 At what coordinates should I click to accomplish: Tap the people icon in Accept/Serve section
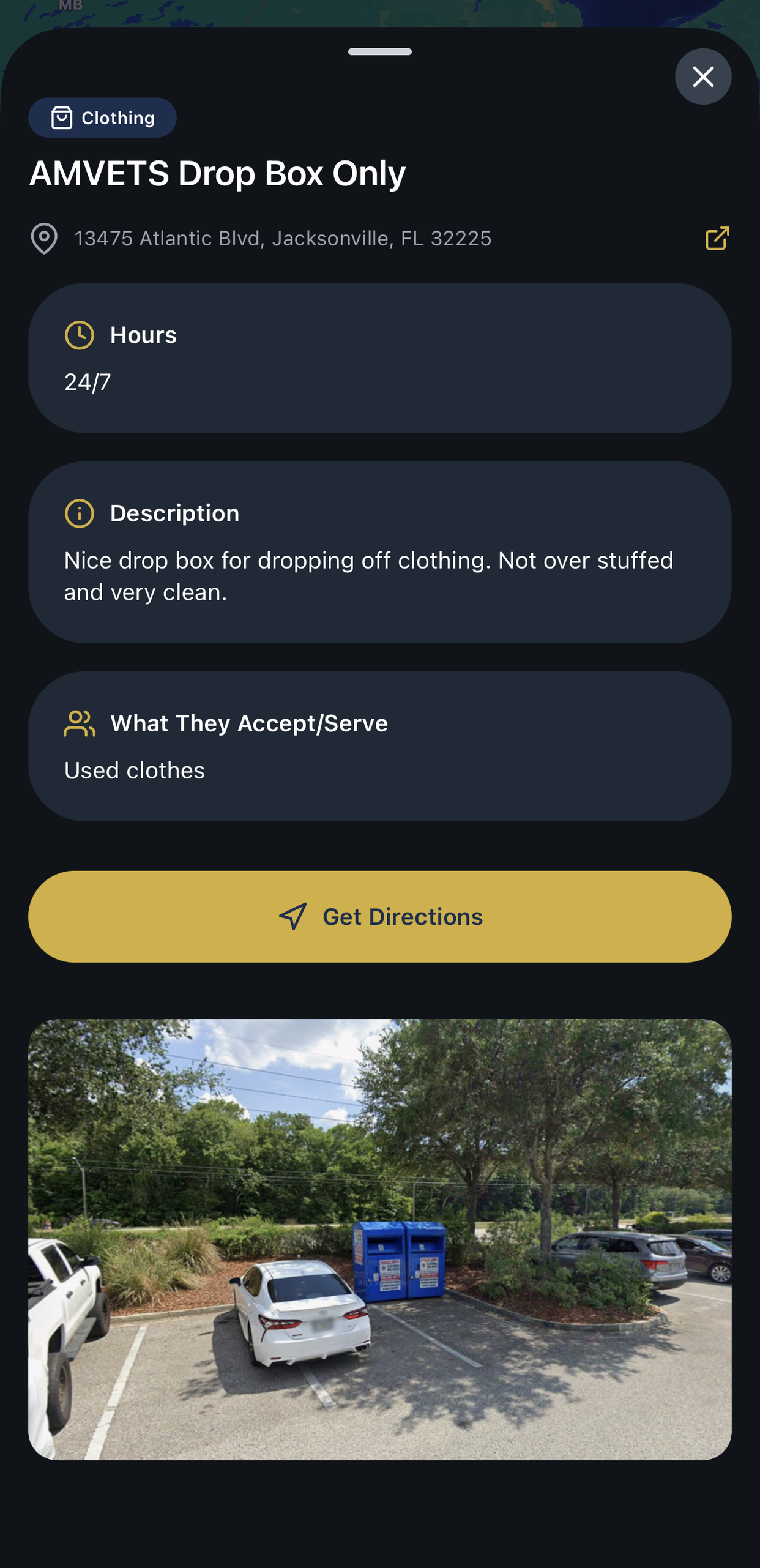(79, 723)
